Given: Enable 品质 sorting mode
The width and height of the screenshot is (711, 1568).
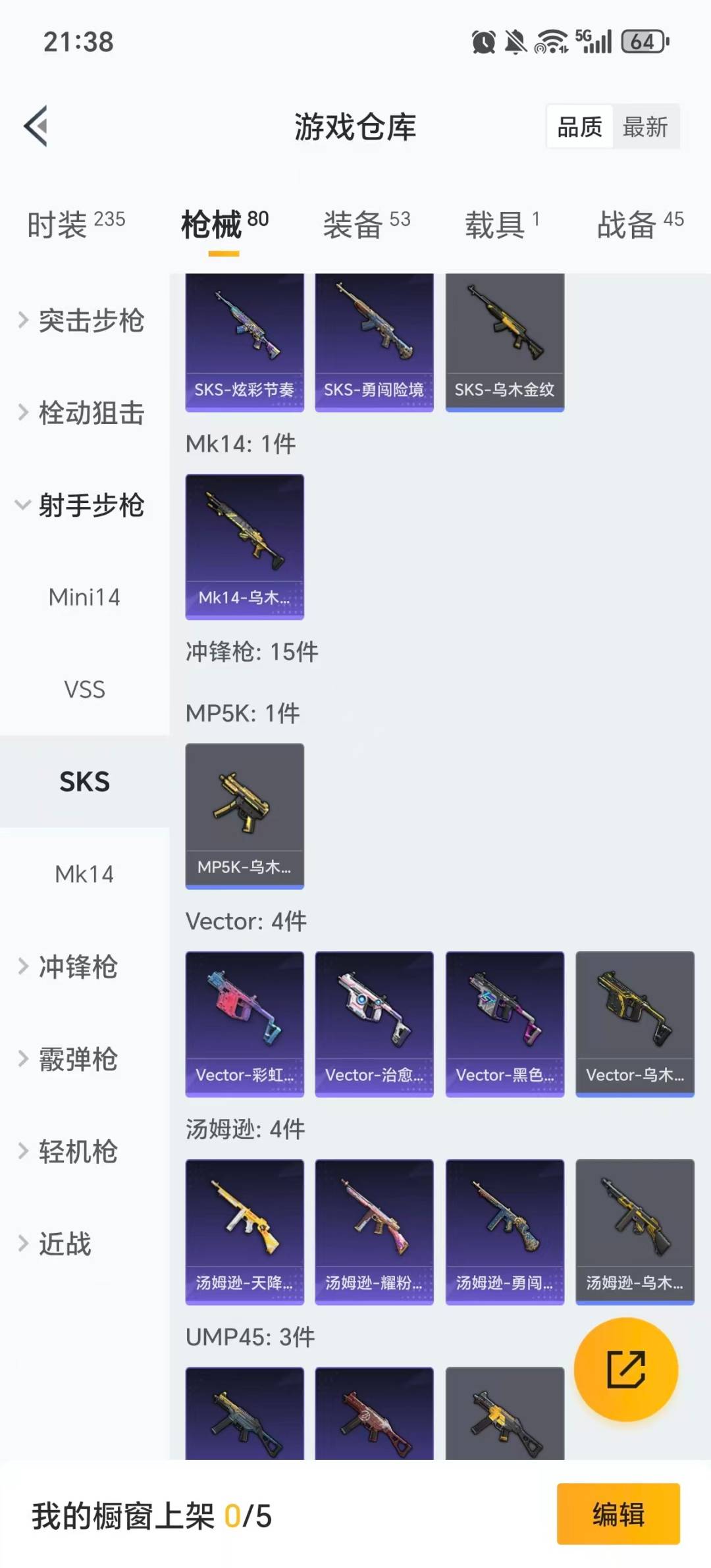Looking at the screenshot, I should click(x=578, y=126).
